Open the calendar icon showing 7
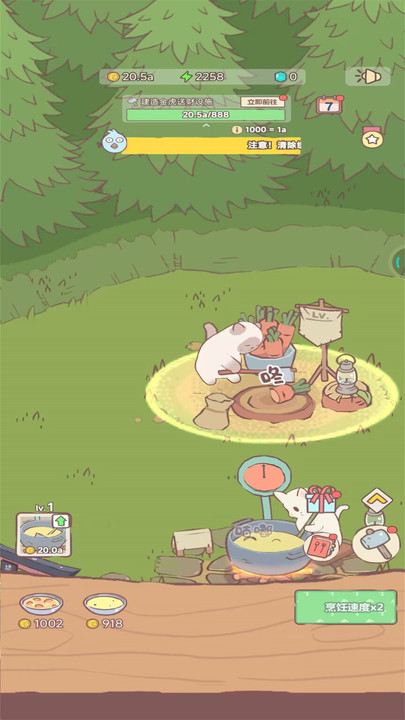 click(330, 105)
